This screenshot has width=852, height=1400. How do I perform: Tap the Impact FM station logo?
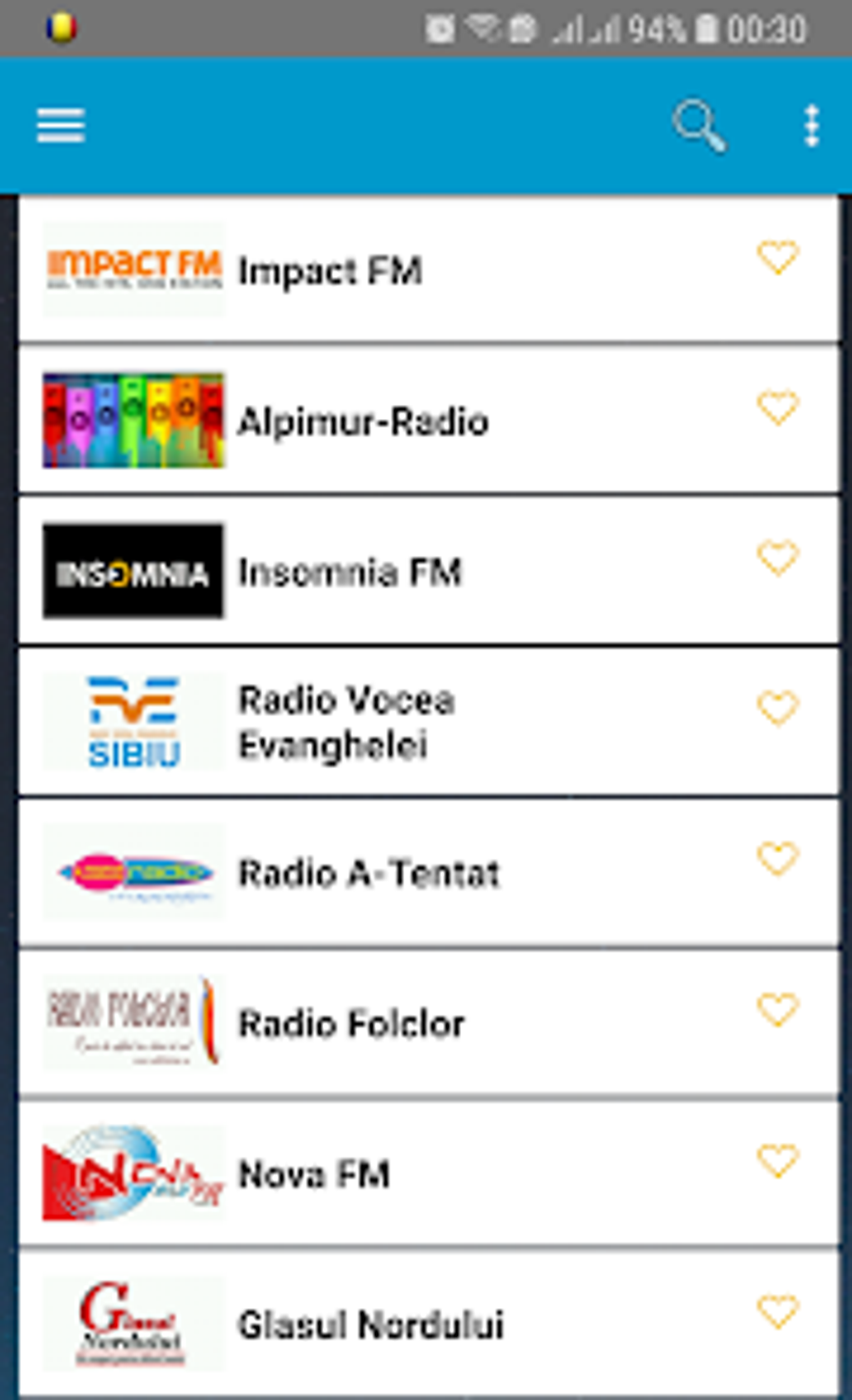[134, 266]
